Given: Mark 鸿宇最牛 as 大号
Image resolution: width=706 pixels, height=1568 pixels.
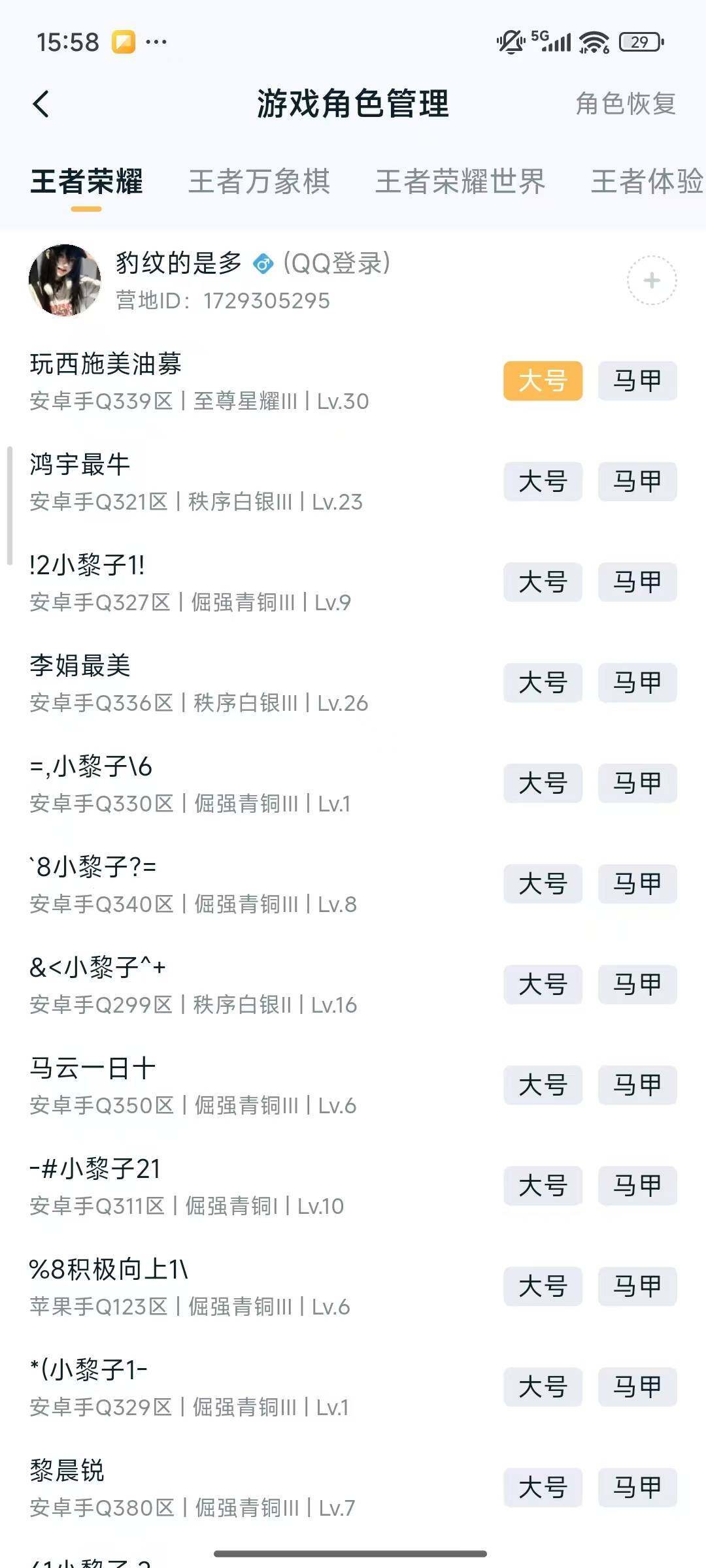Looking at the screenshot, I should tap(543, 482).
